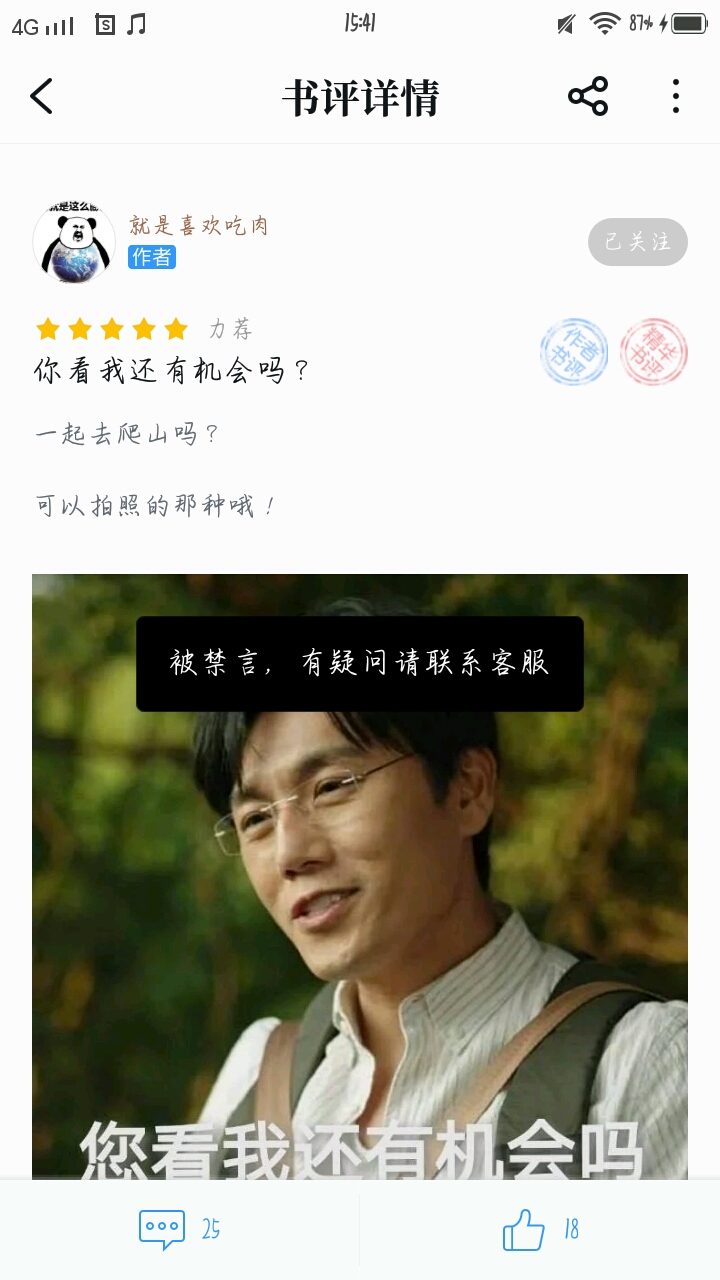Tap the 已关注 follow button
720x1280 pixels.
(637, 242)
